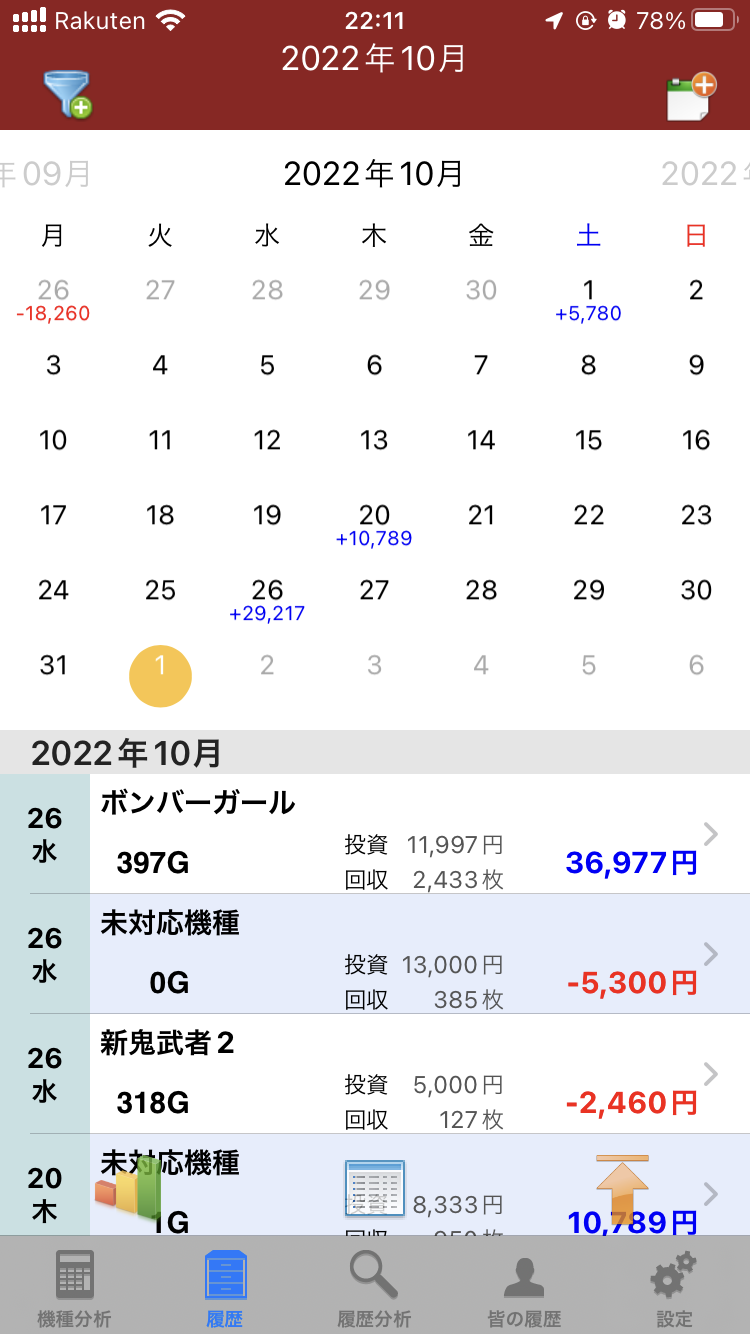750x1334 pixels.
Task: Tap the floating table list icon
Action: point(374,1188)
